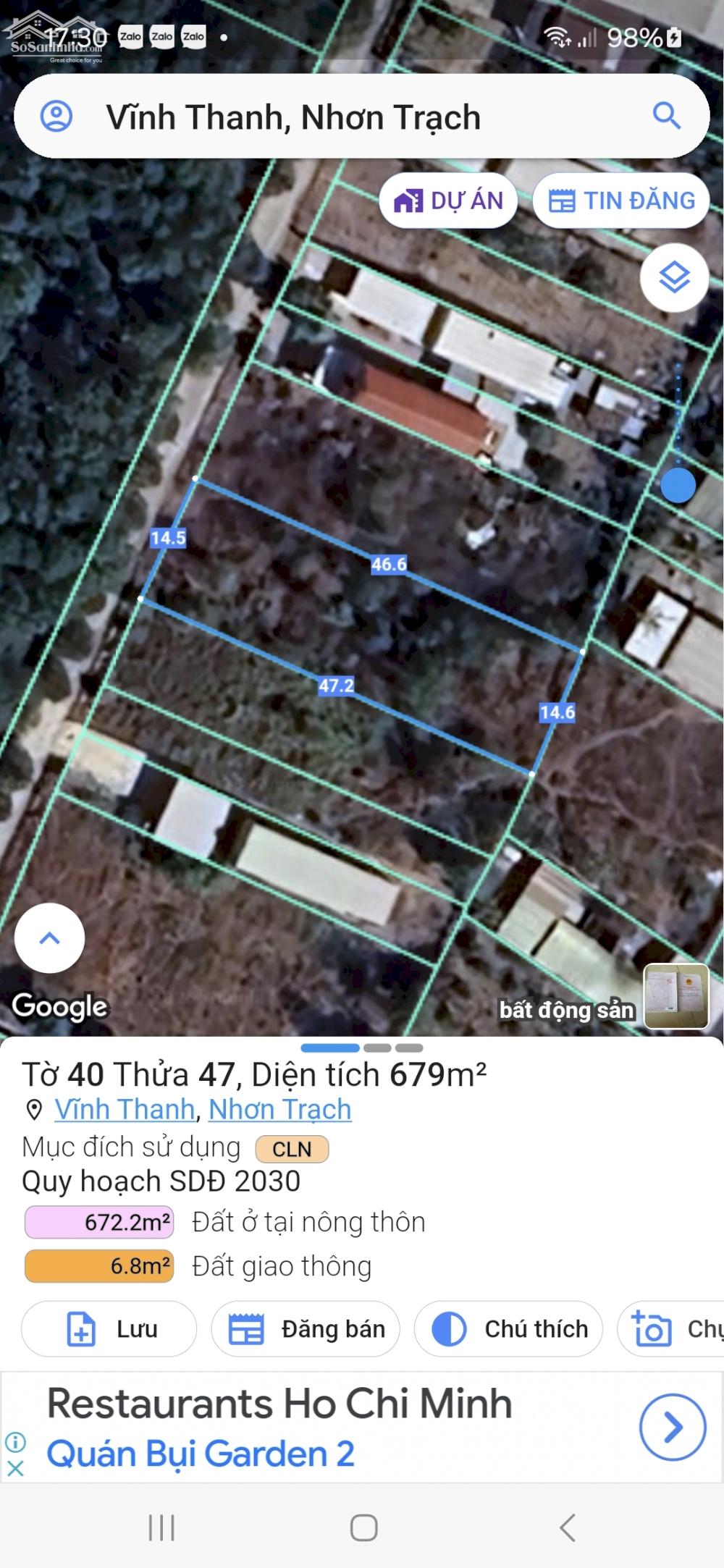The image size is (724, 1568).
Task: Open the bất động sản thumbnail
Action: (x=676, y=995)
